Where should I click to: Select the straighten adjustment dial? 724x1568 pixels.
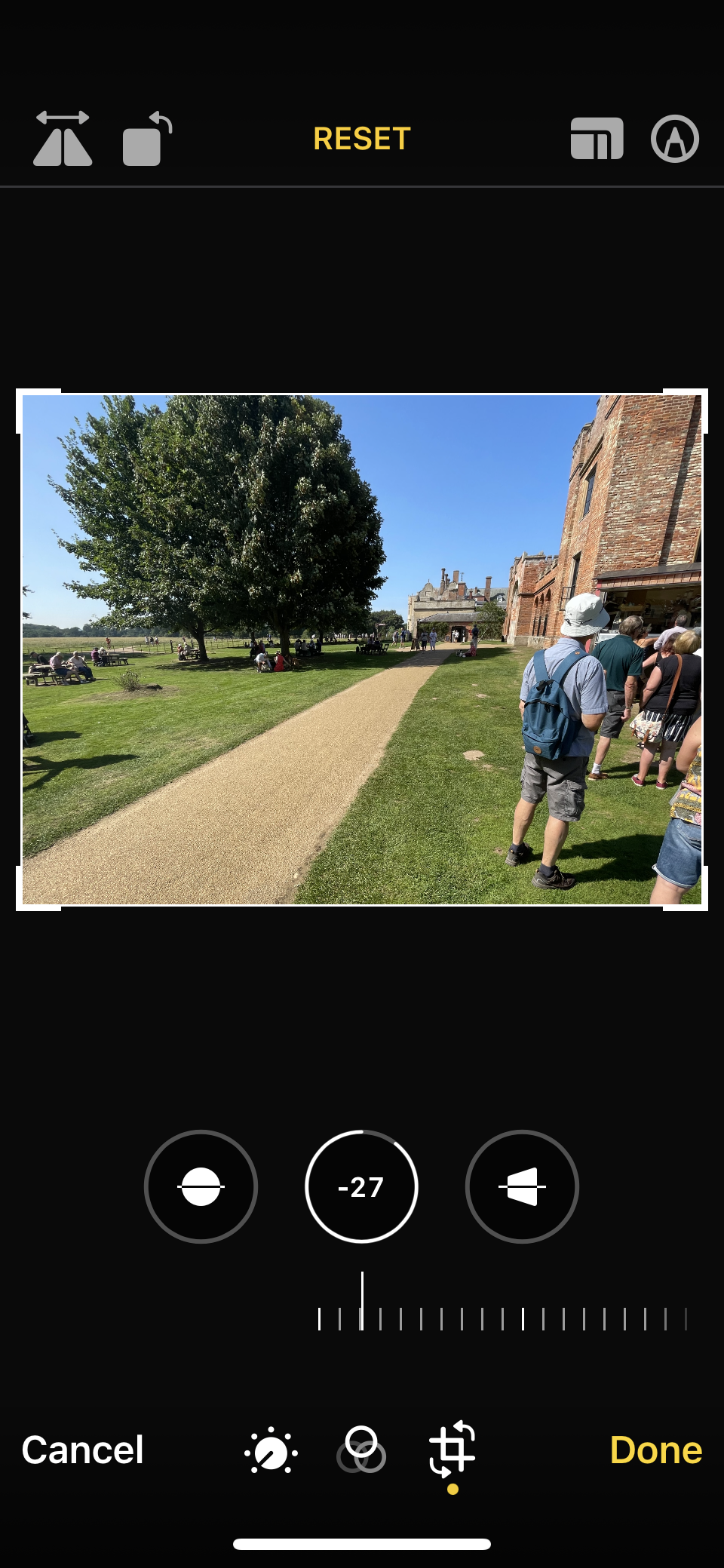(201, 1186)
